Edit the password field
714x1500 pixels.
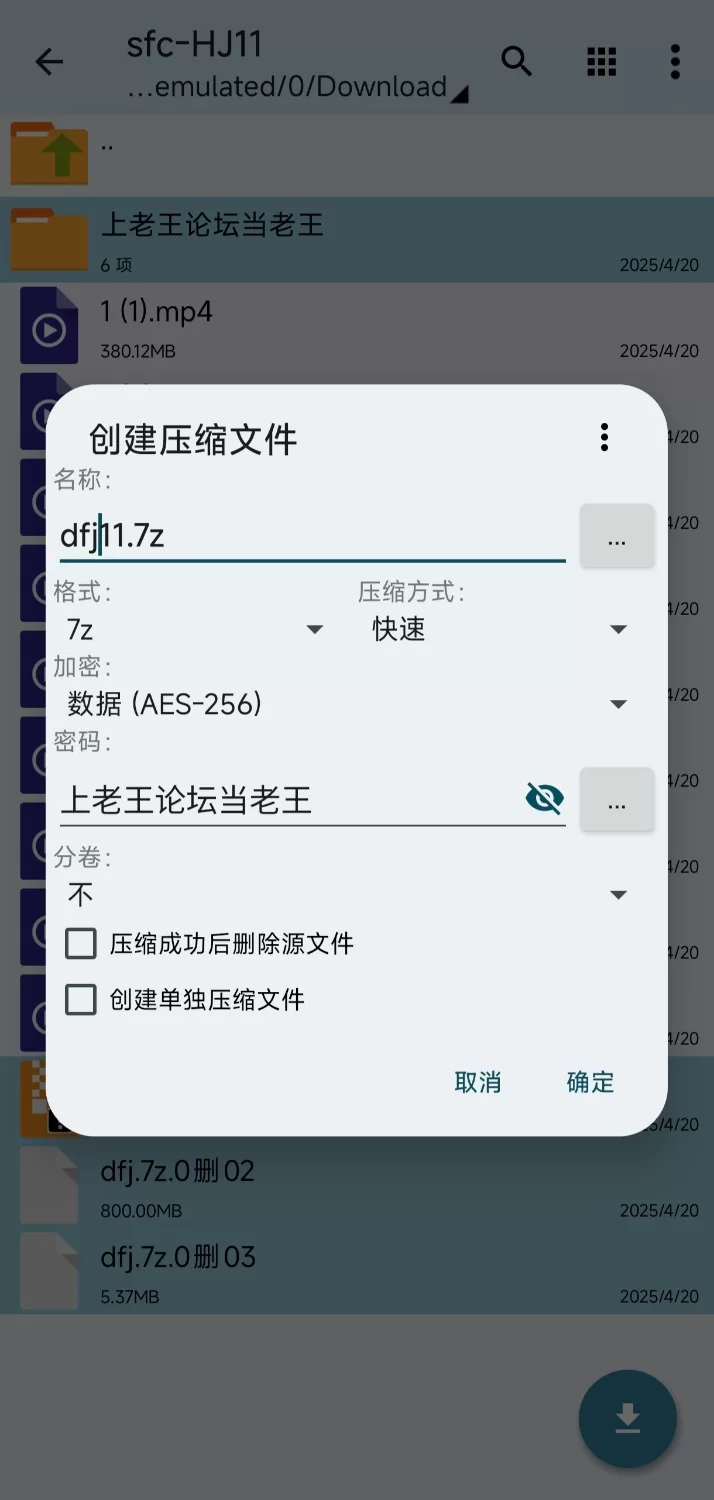tap(285, 799)
